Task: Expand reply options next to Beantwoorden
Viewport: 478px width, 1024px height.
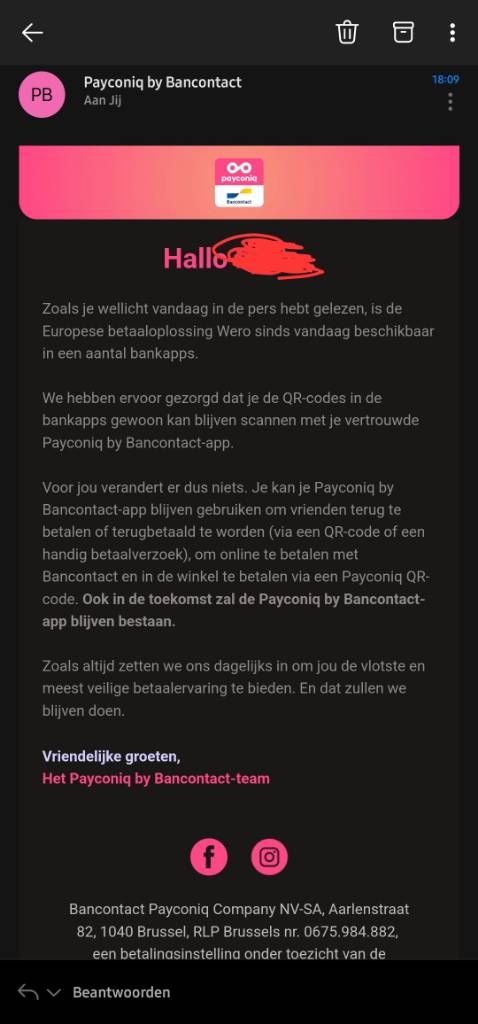Action: pos(54,993)
